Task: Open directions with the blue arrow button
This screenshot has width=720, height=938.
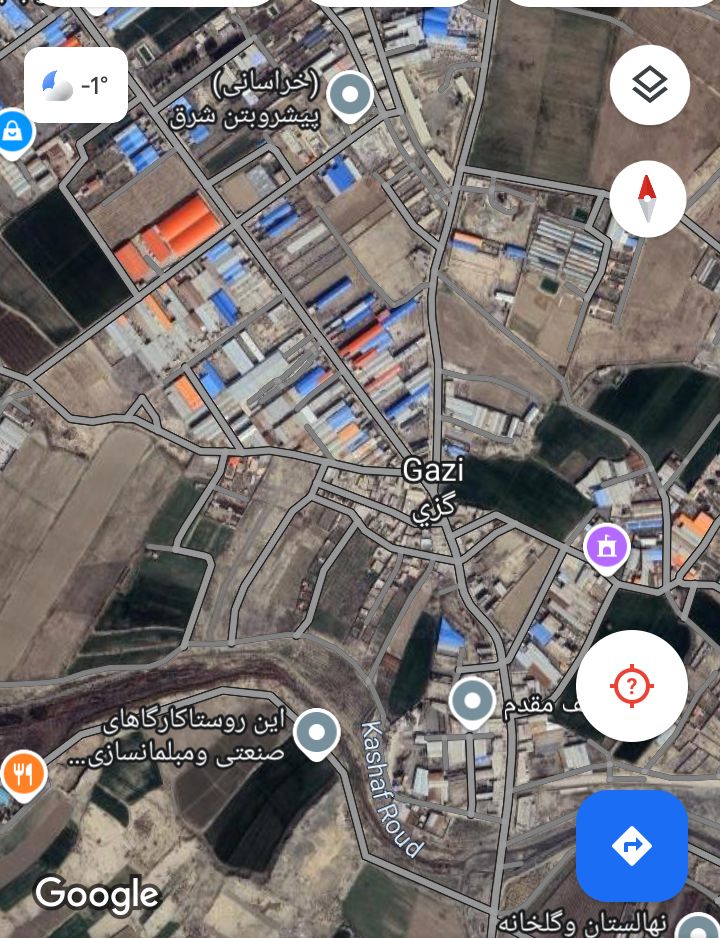Action: tap(631, 845)
